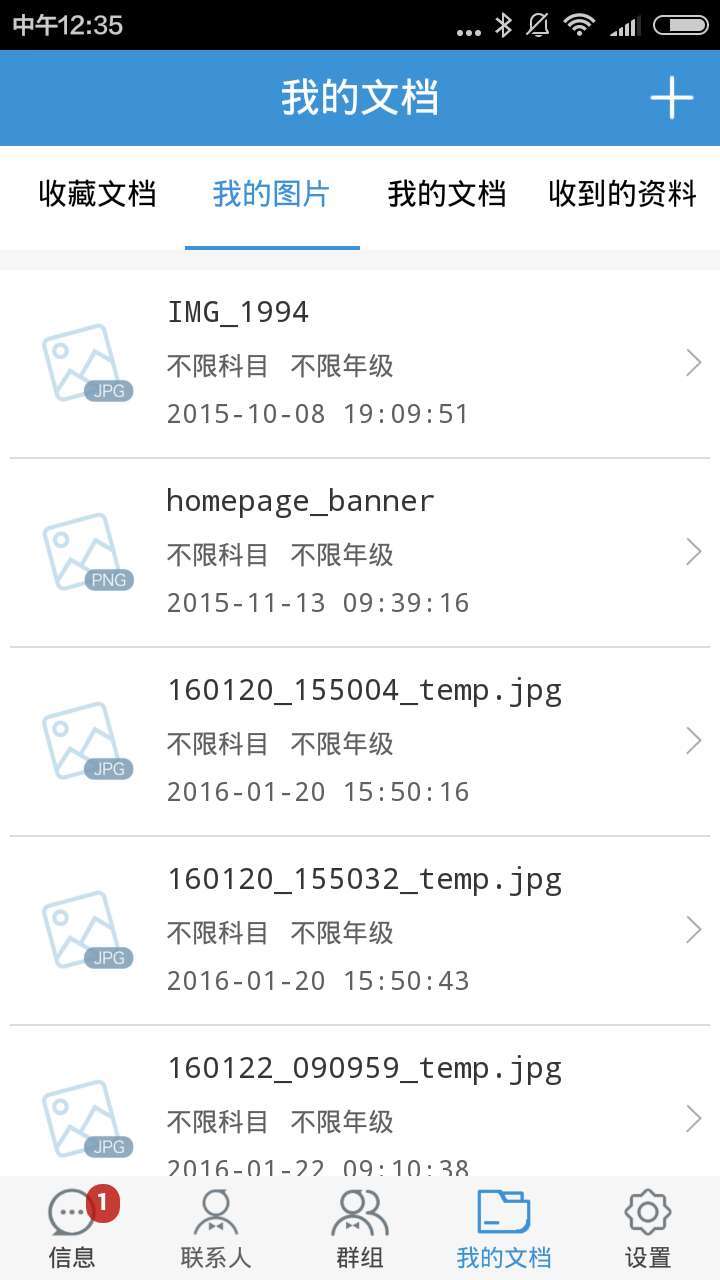Switch to the top 我的文档 tab
The height and width of the screenshot is (1280, 720).
click(447, 194)
